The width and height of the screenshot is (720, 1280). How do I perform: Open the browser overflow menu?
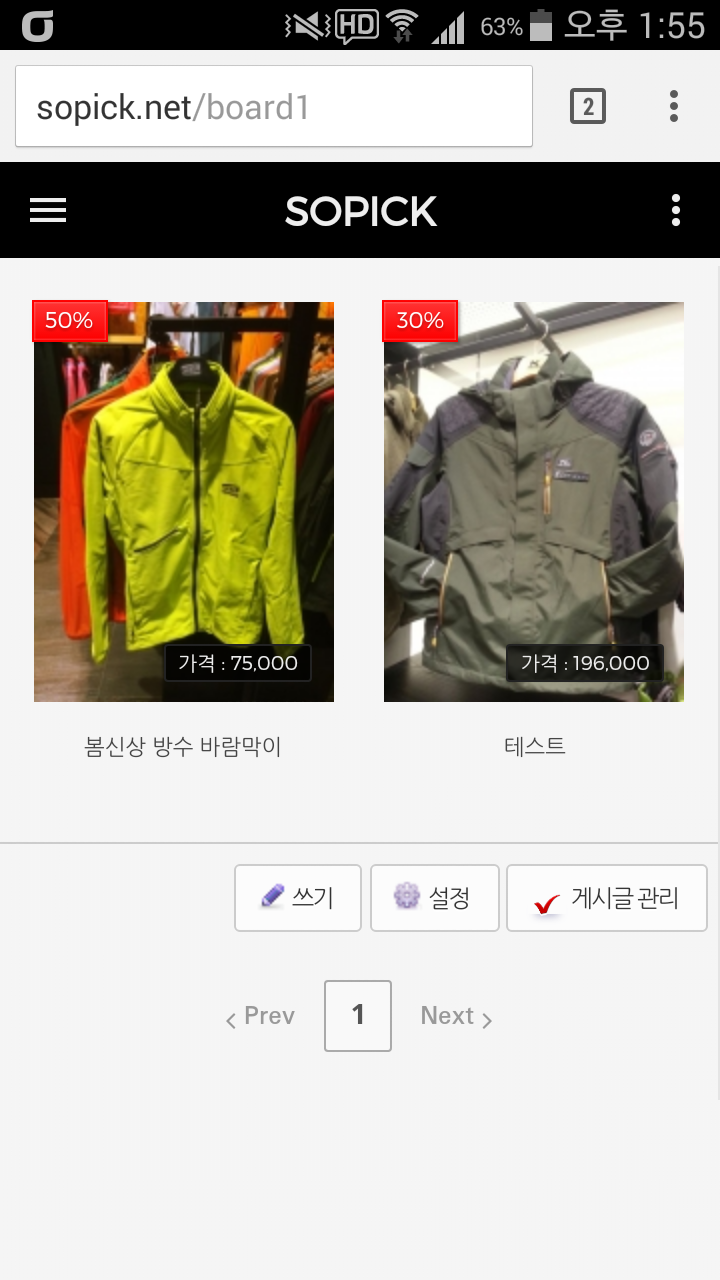tap(673, 105)
